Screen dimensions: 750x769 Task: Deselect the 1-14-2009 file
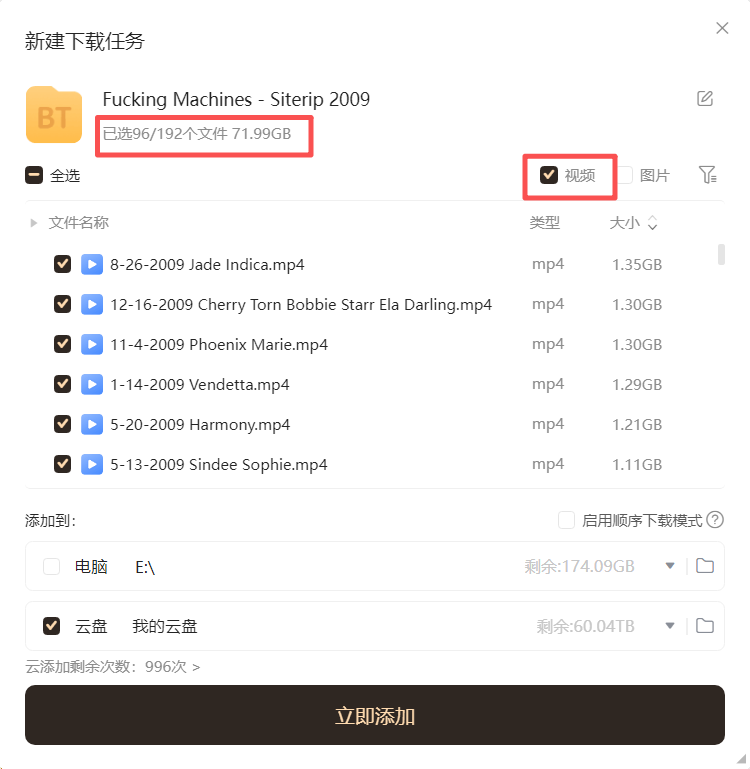coord(62,384)
